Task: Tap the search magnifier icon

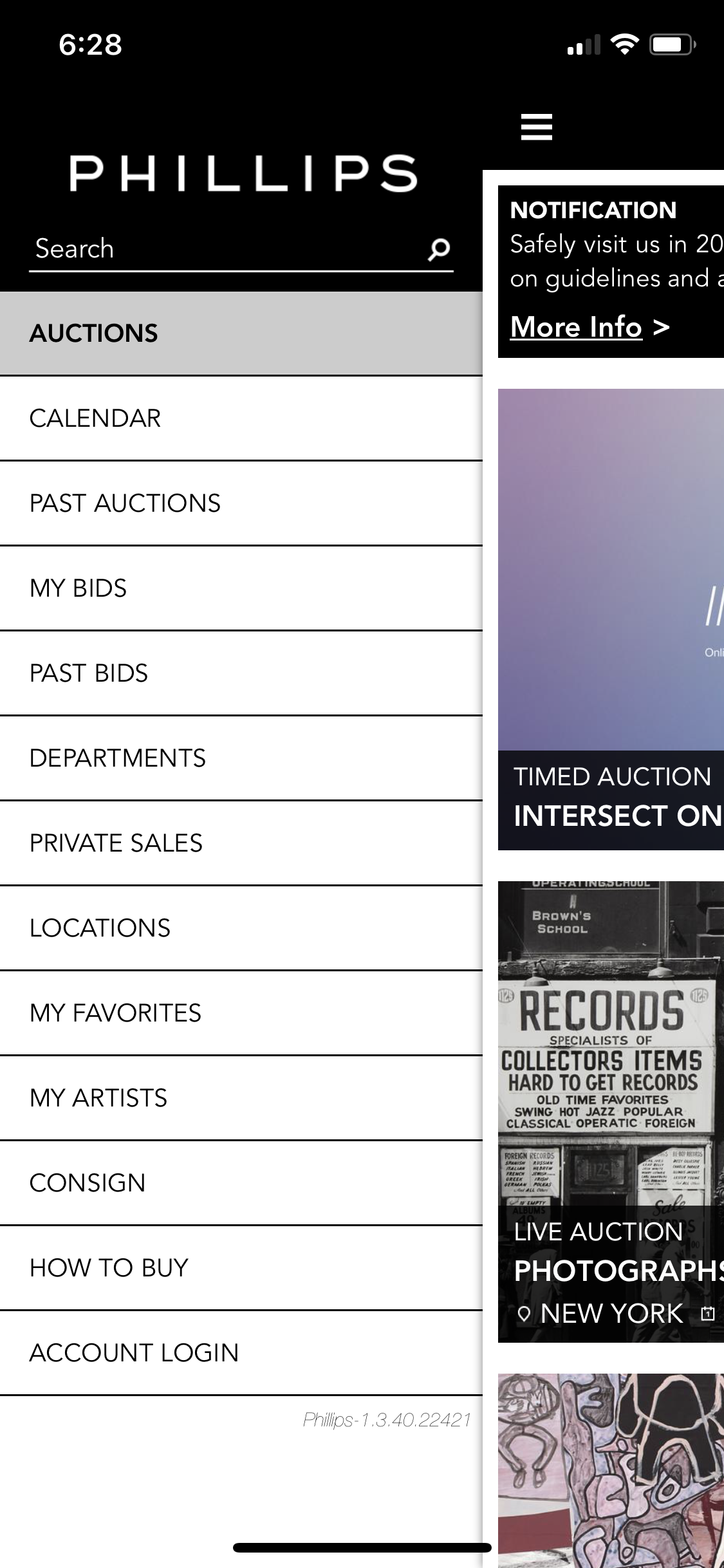Action: (x=439, y=249)
